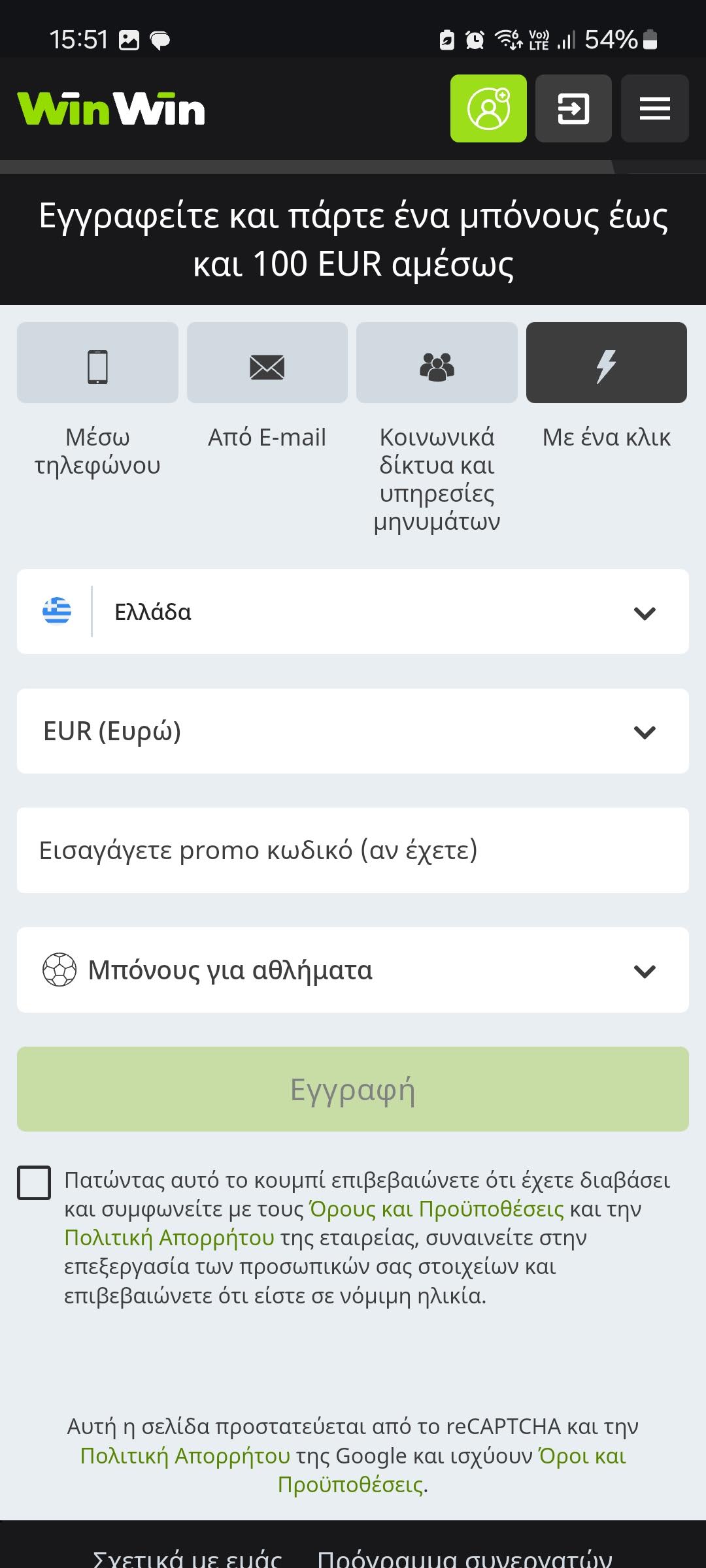Open the company's Πολιτική Απορρήτου link
Viewport: 706px width, 1568px height.
[x=169, y=1238]
